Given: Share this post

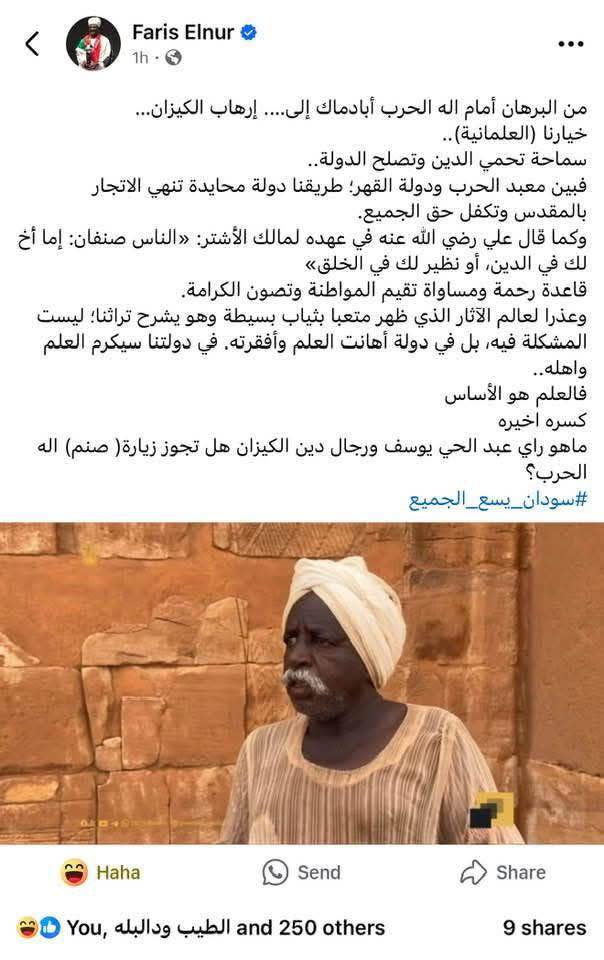Looking at the screenshot, I should (503, 873).
